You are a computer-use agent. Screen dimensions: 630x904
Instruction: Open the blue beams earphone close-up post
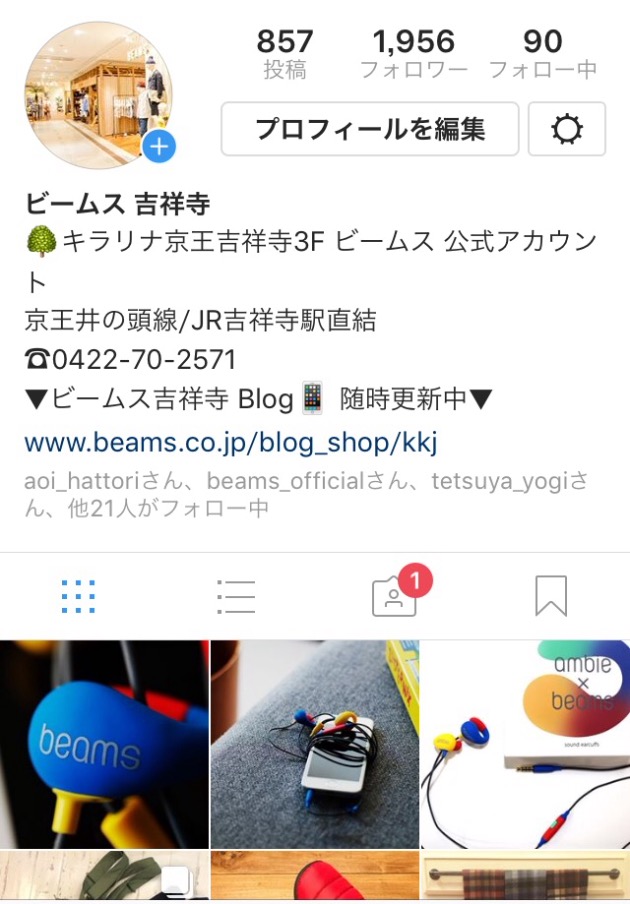[104, 744]
